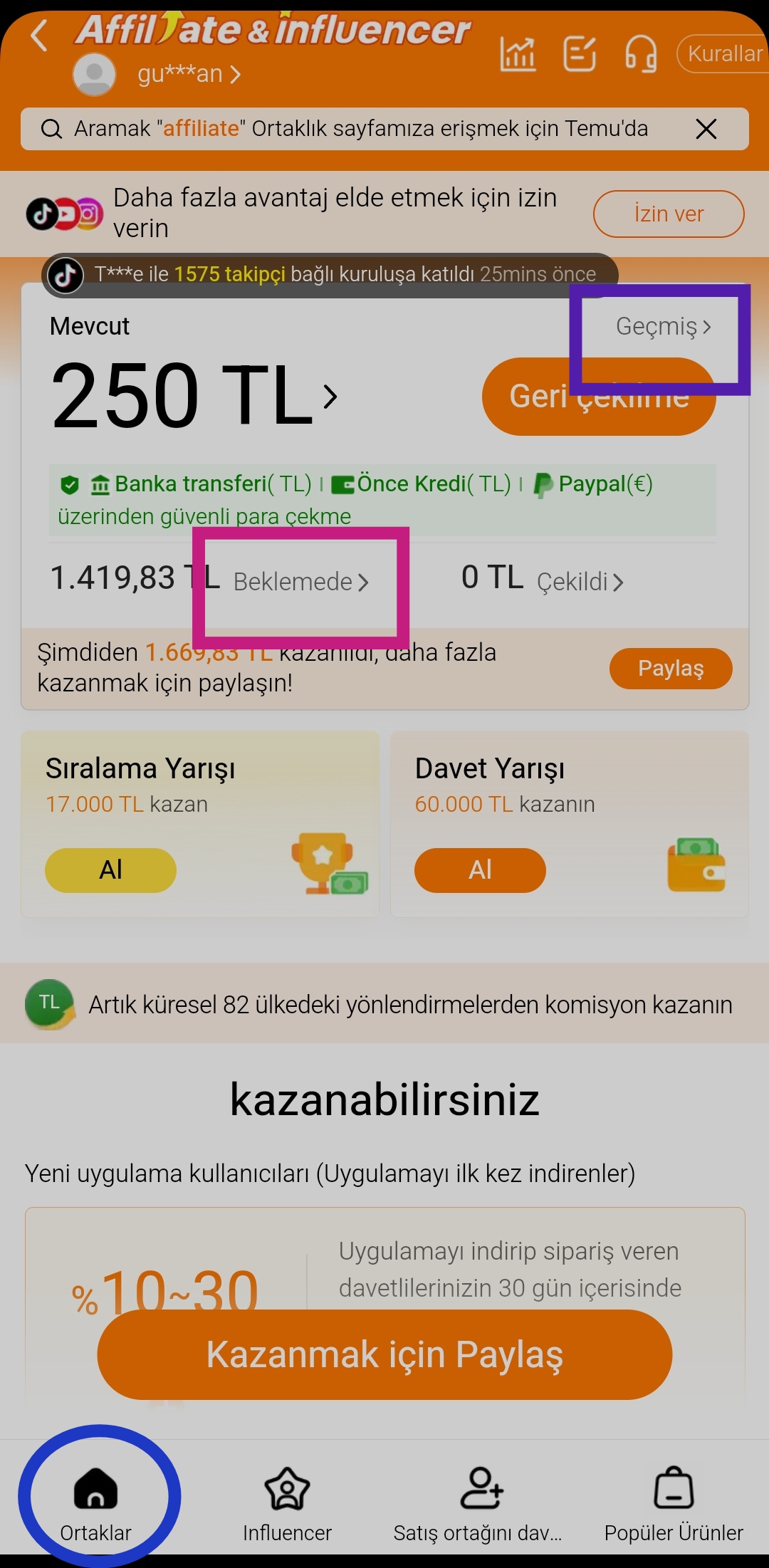Tap Al in Davet Yarışı card
Viewport: 769px width, 1568px height.
[480, 870]
